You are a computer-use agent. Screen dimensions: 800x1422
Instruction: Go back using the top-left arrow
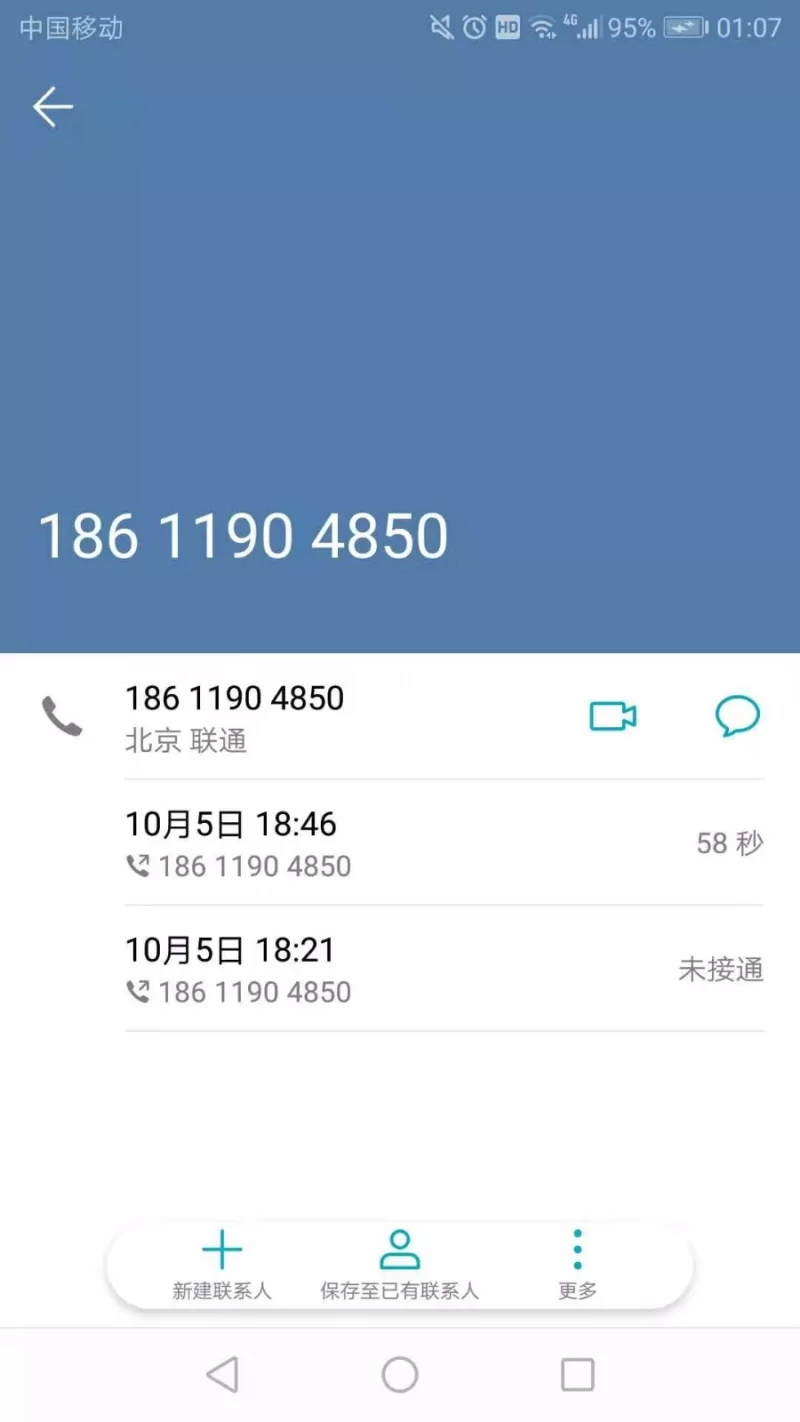53,107
